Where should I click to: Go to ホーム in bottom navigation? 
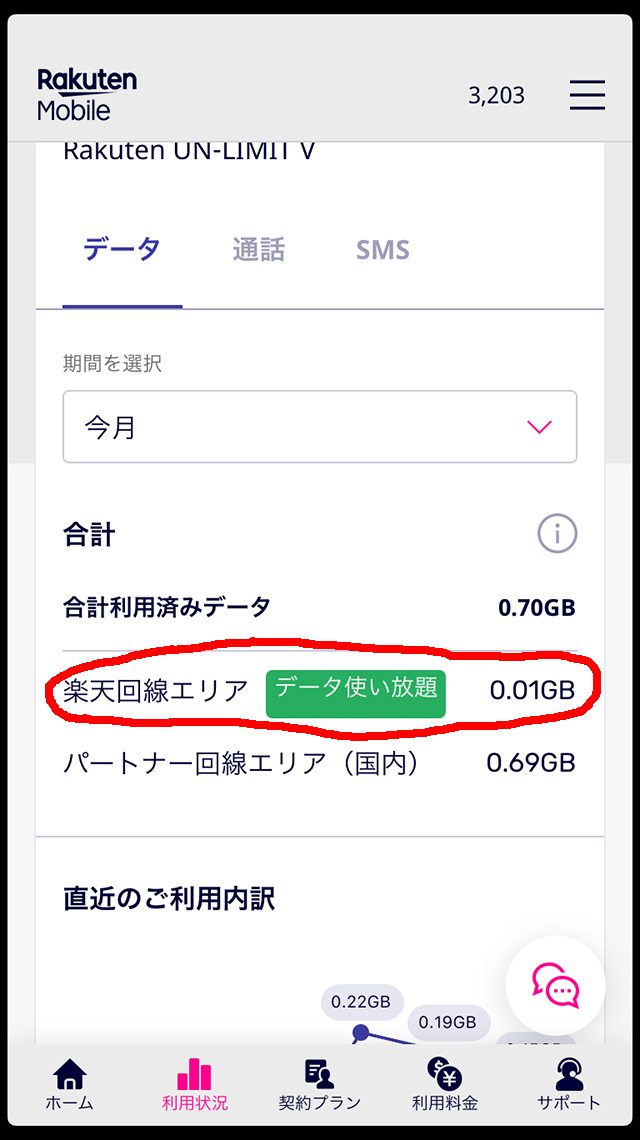pos(70,1084)
